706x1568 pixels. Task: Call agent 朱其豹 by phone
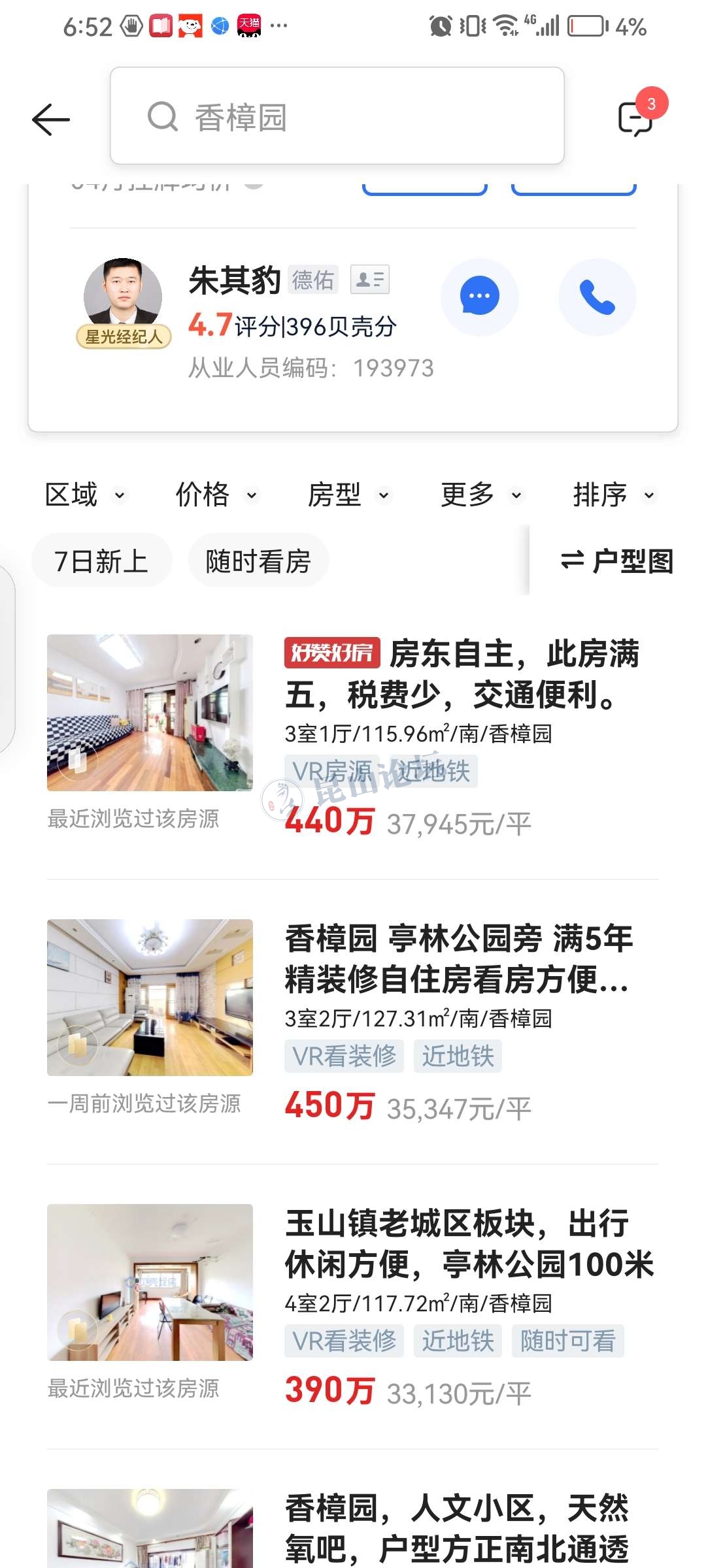[597, 297]
